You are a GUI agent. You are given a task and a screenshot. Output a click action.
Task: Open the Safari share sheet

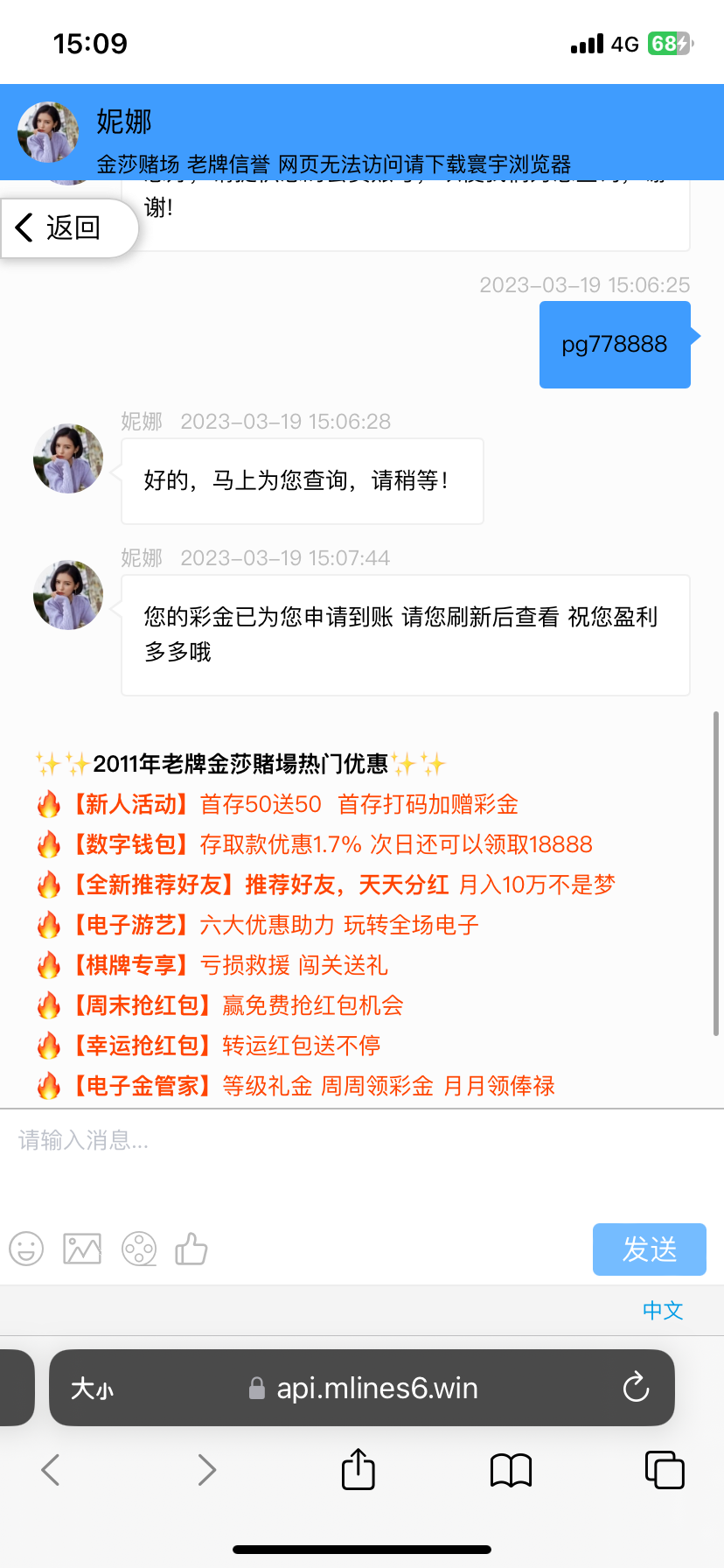click(358, 1469)
